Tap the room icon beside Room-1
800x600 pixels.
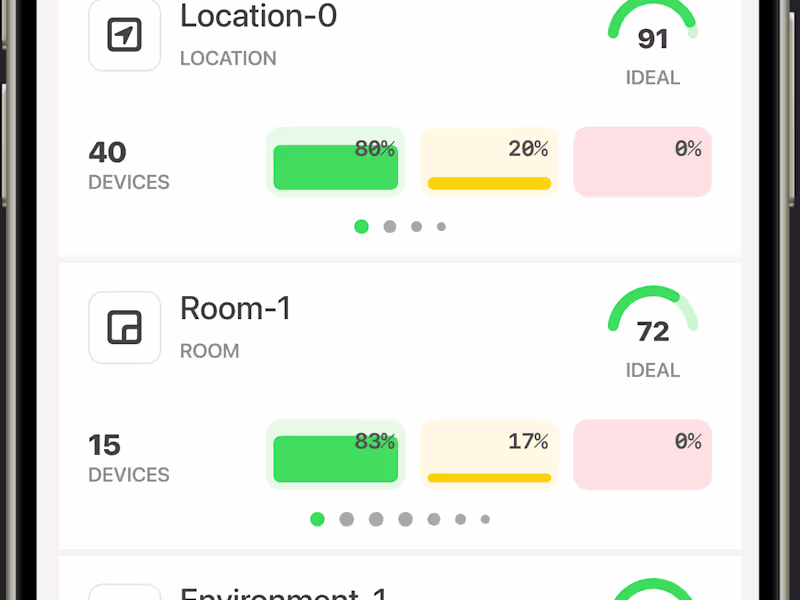point(125,327)
